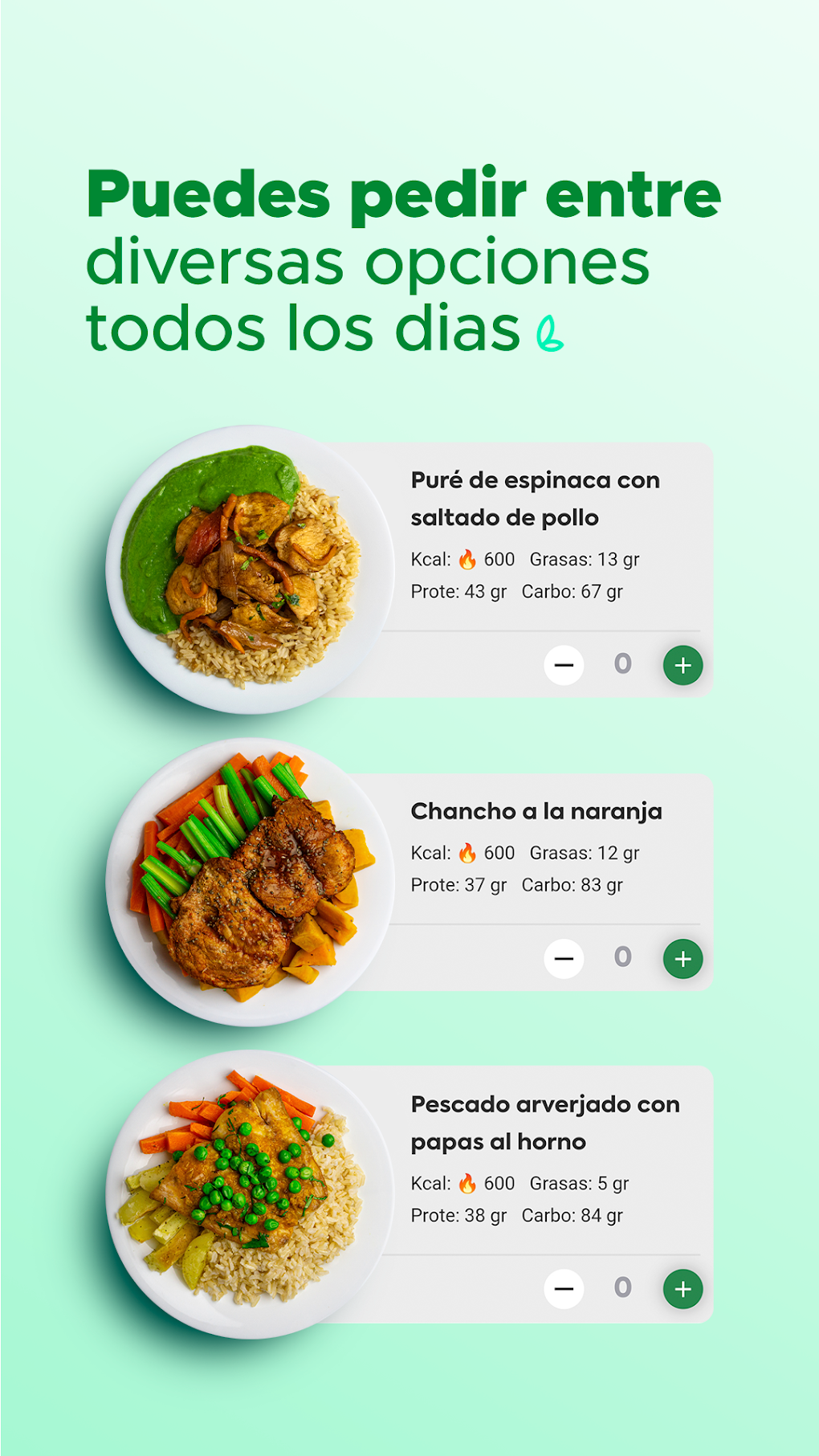Screen dimensions: 819x1456
Task: Tap the minus icon for Chancho a la naranja
Action: pyautogui.click(x=563, y=957)
